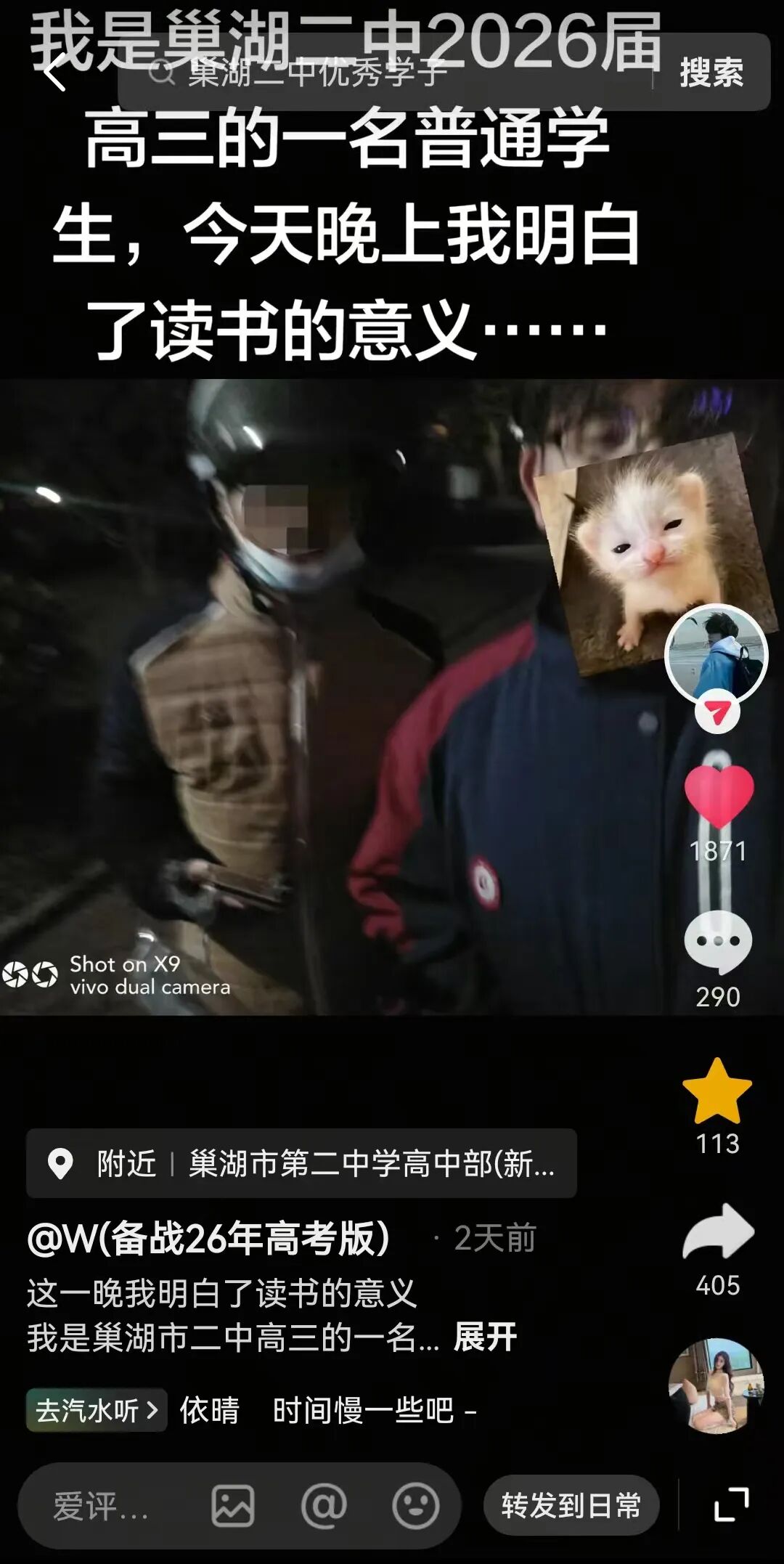784x1564 pixels.
Task: Open the emoji picker
Action: 415,1506
